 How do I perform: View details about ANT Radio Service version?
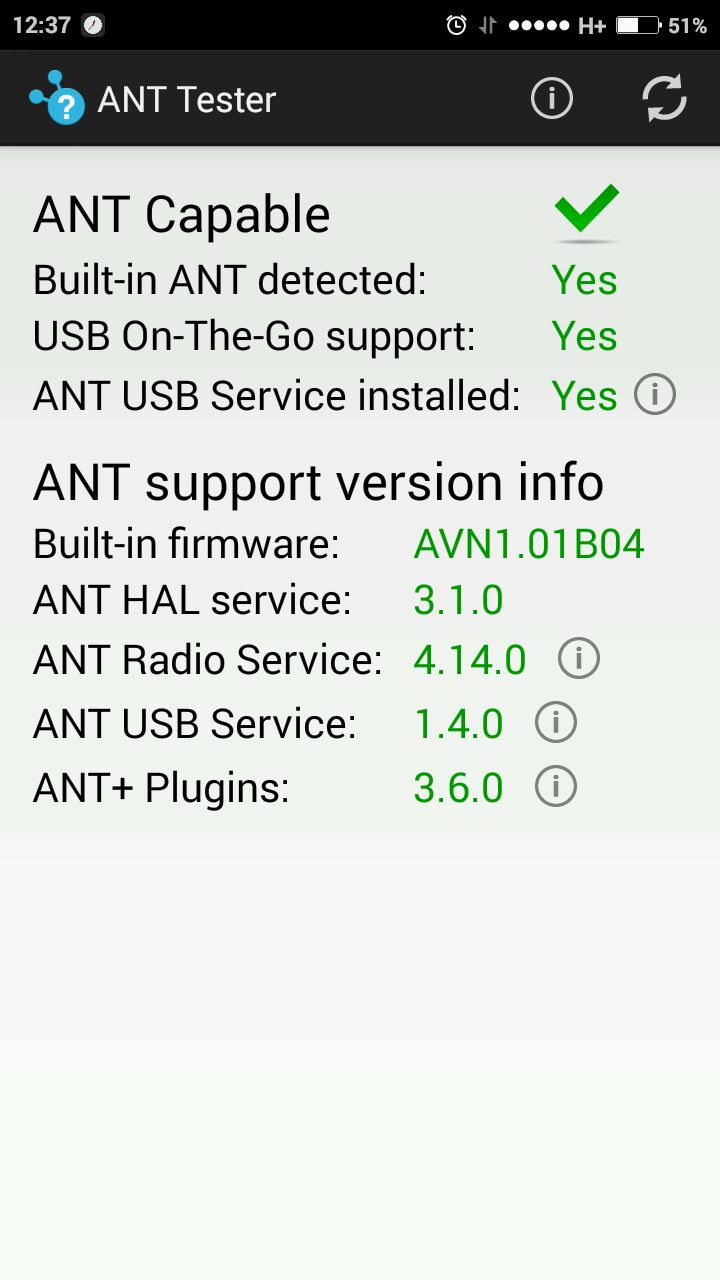578,659
